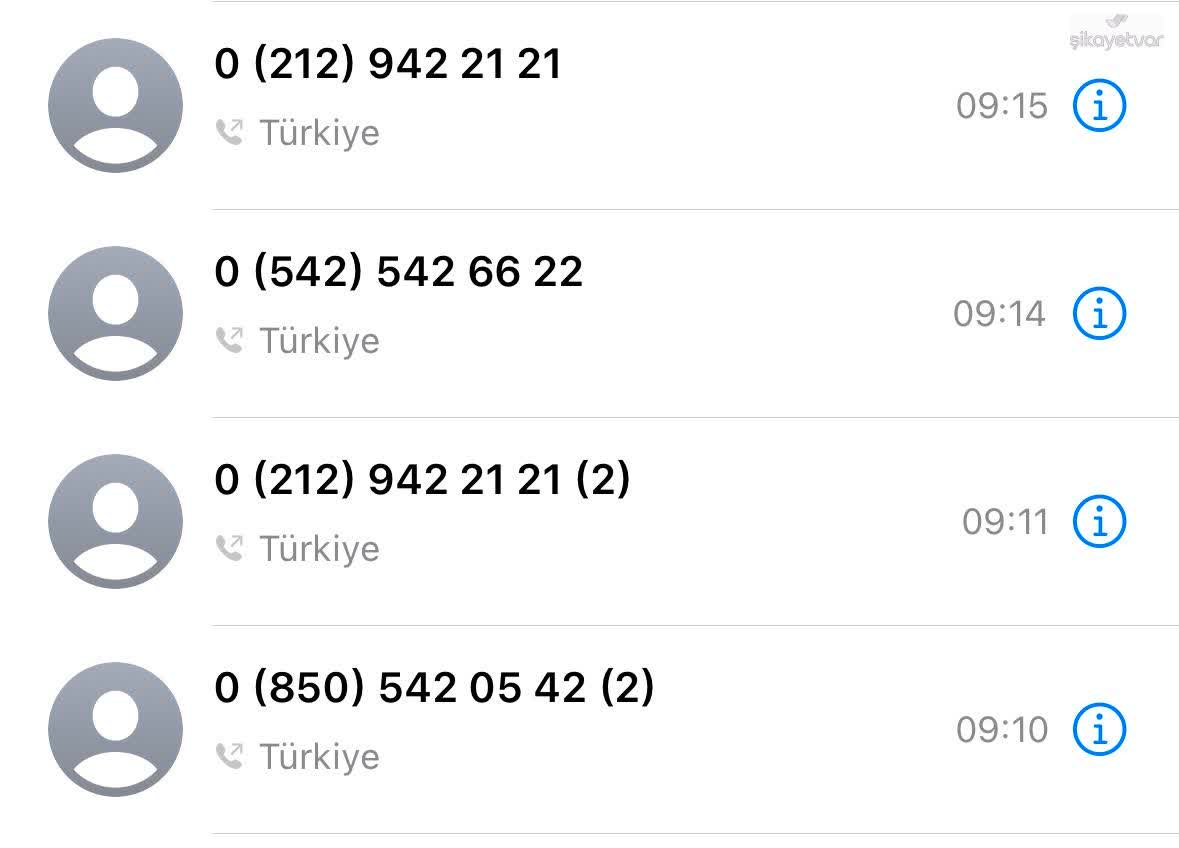Show details of the 09:11 call
Viewport: 1179px width, 848px height.
click(x=1099, y=521)
